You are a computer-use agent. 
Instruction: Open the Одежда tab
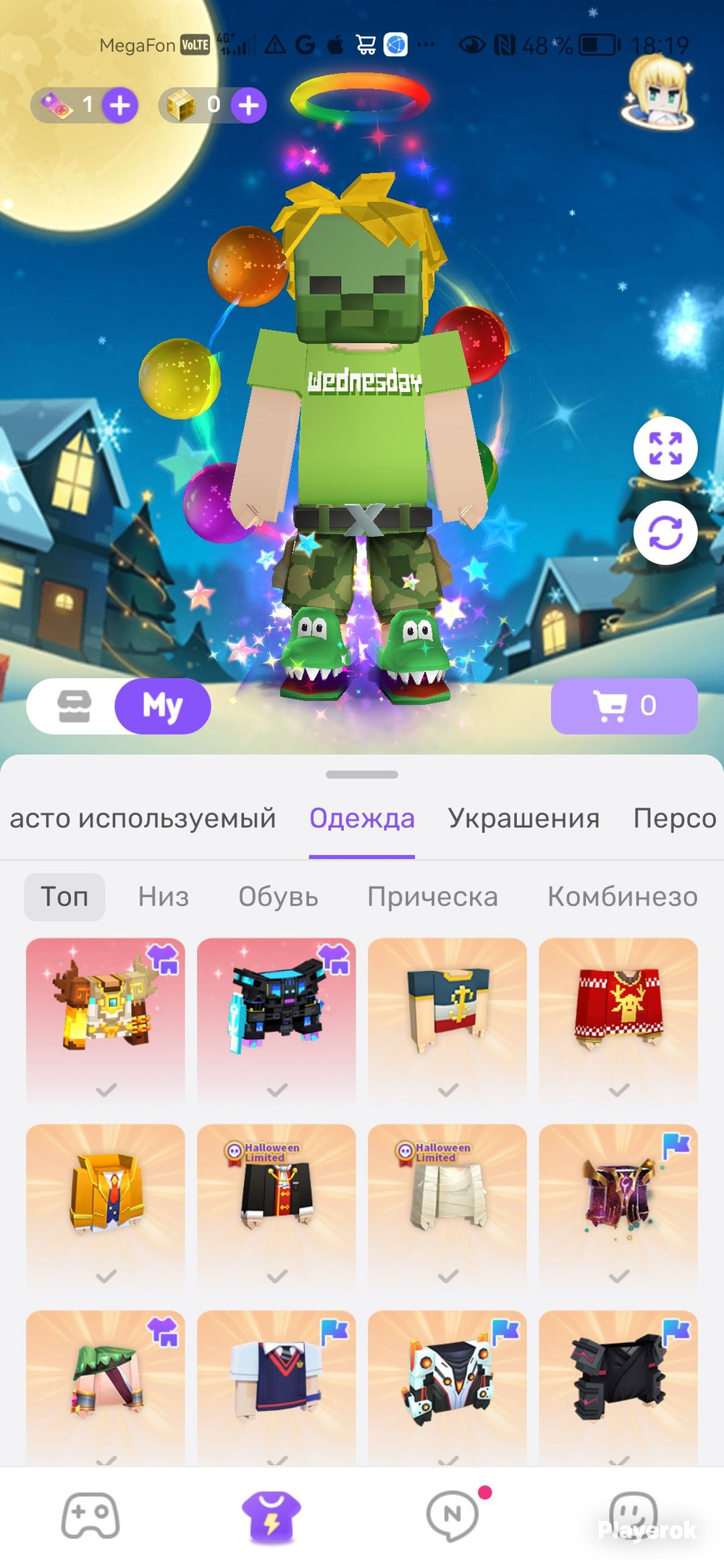[362, 818]
